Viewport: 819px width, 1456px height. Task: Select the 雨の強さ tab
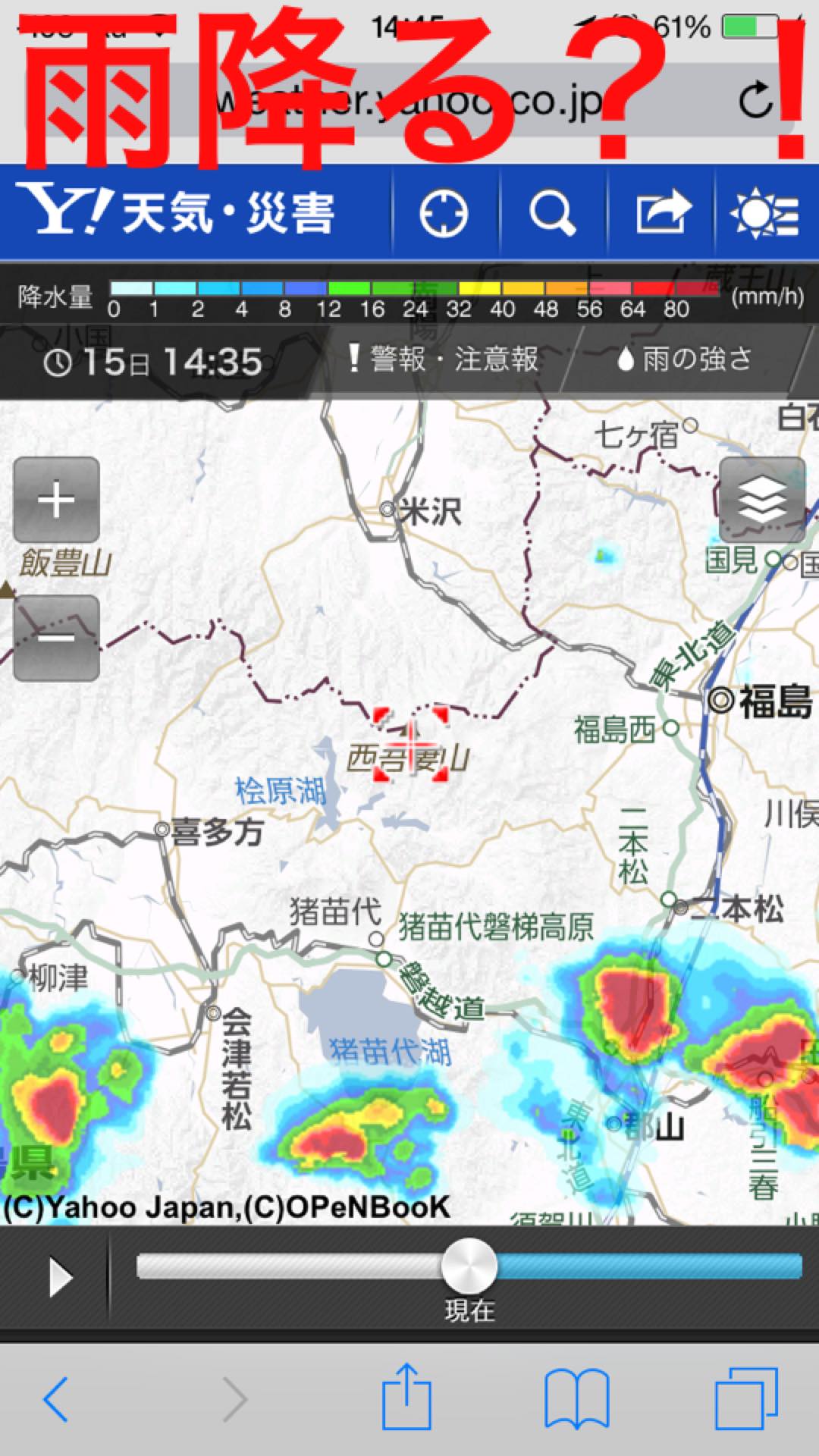(x=685, y=359)
